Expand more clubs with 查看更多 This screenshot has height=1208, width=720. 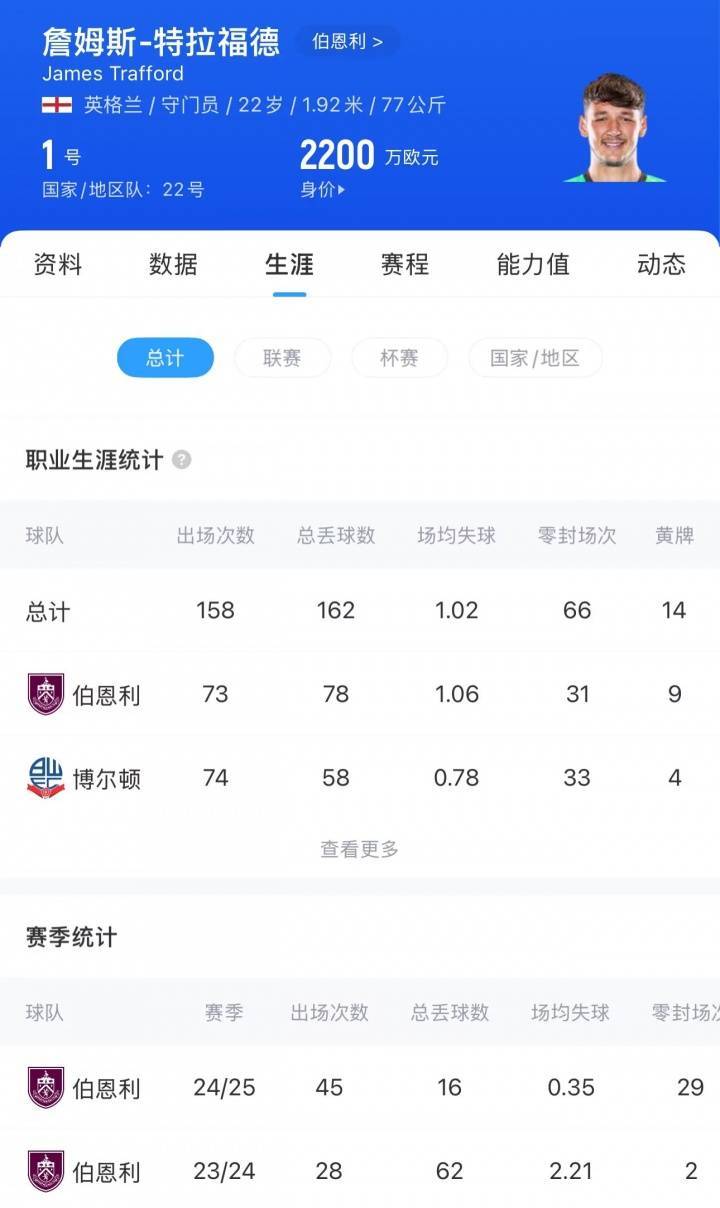click(360, 847)
